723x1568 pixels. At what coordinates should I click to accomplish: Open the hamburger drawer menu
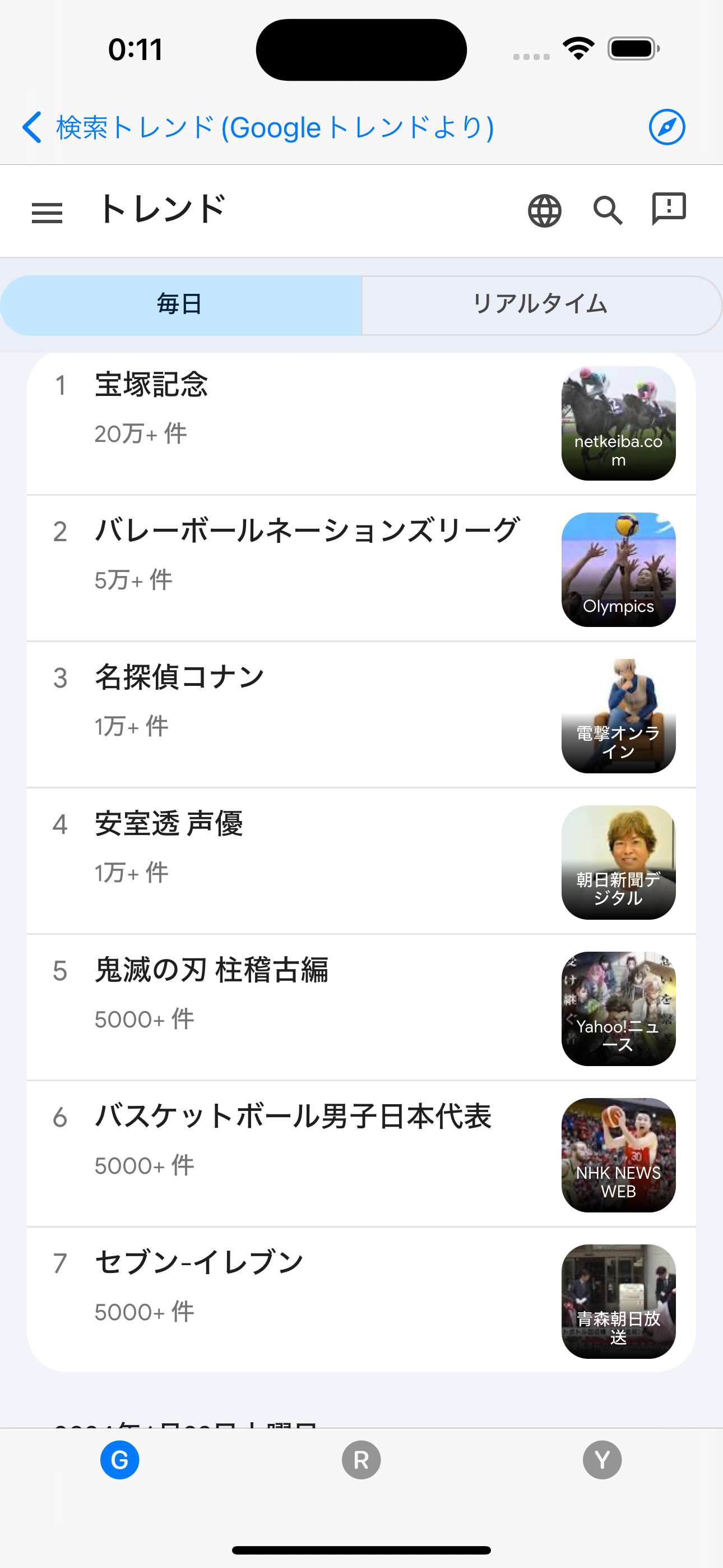(x=47, y=213)
